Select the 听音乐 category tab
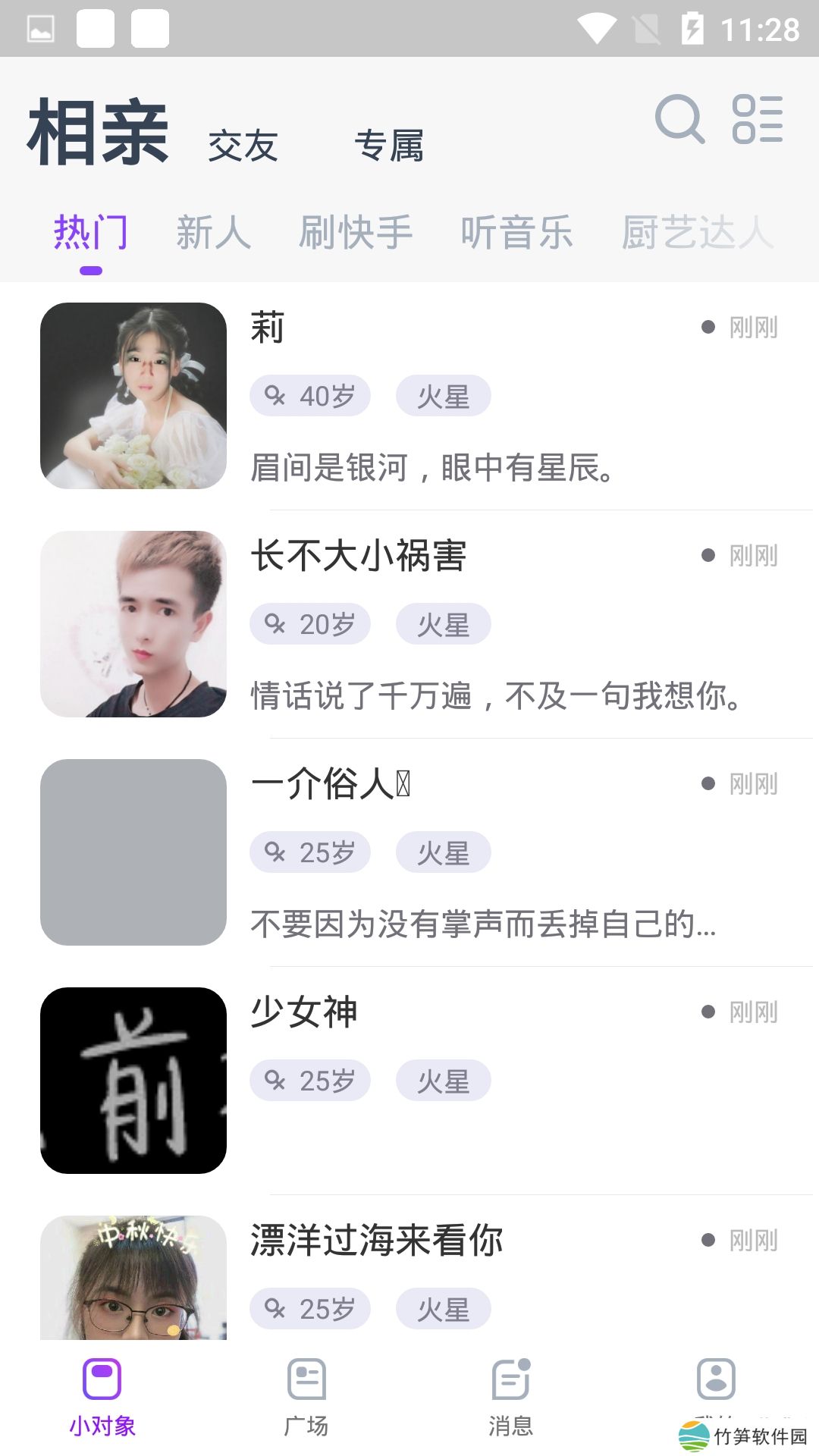 [x=516, y=232]
